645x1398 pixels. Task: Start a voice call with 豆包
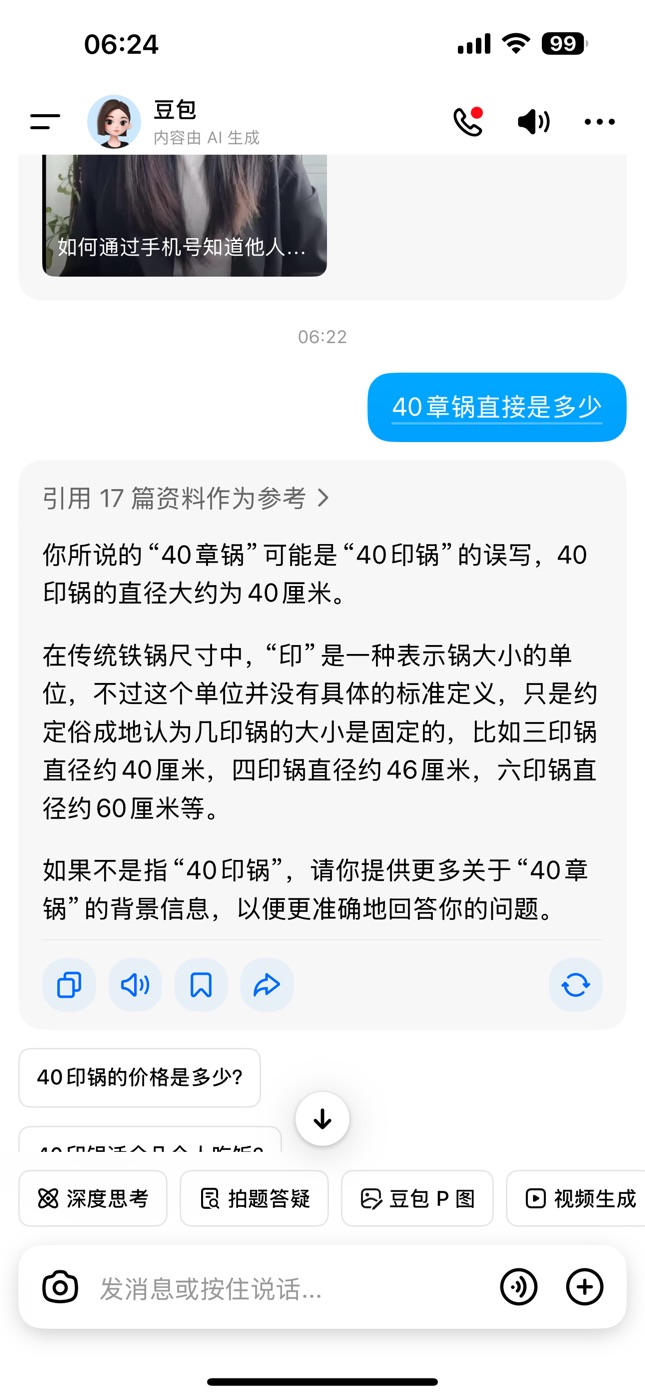[468, 122]
